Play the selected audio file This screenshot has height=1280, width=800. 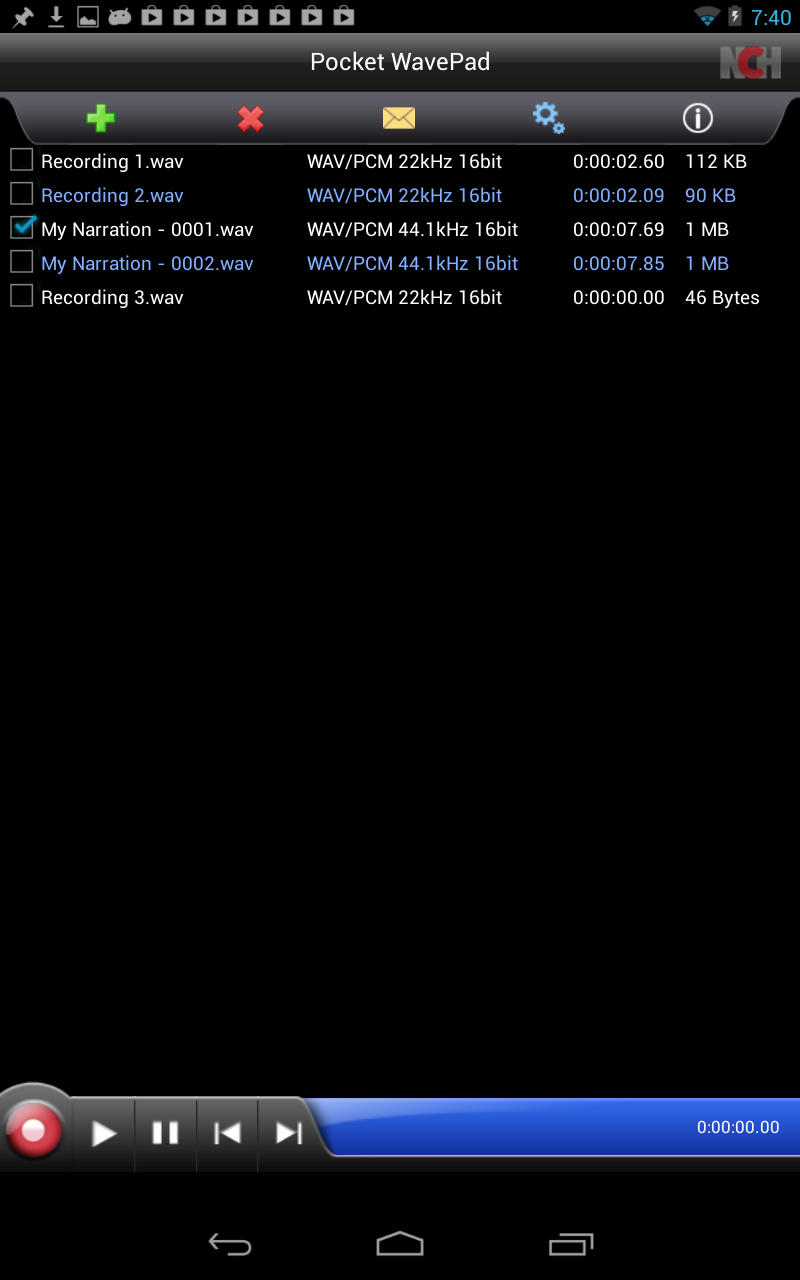click(104, 1133)
